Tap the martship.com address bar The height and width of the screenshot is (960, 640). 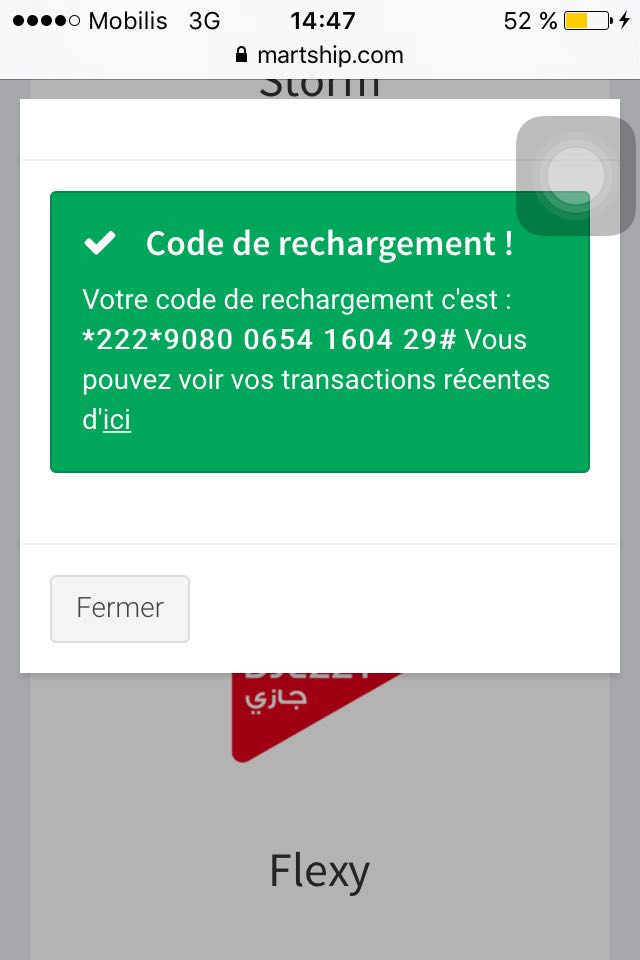320,55
